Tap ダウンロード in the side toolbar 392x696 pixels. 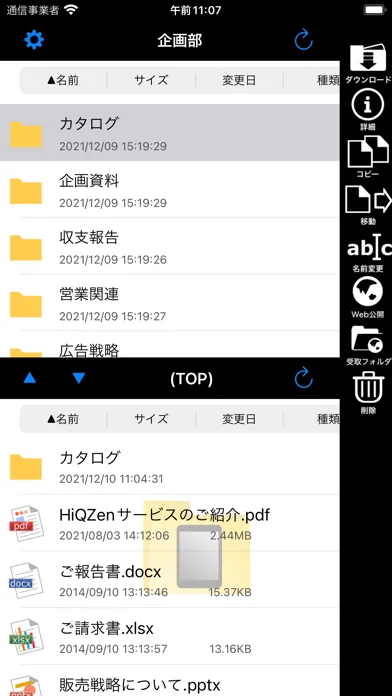pos(368,63)
